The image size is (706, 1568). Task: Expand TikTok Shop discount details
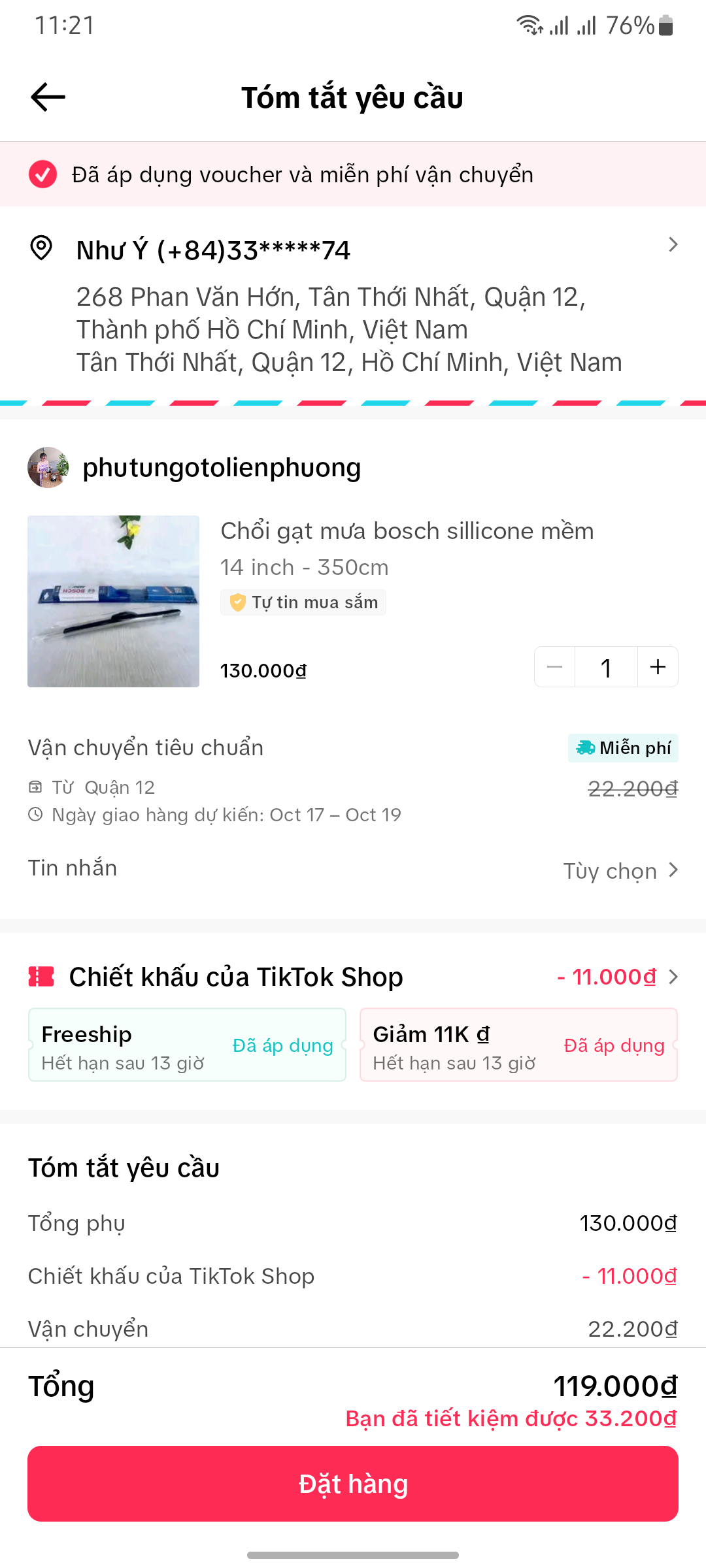click(x=674, y=977)
